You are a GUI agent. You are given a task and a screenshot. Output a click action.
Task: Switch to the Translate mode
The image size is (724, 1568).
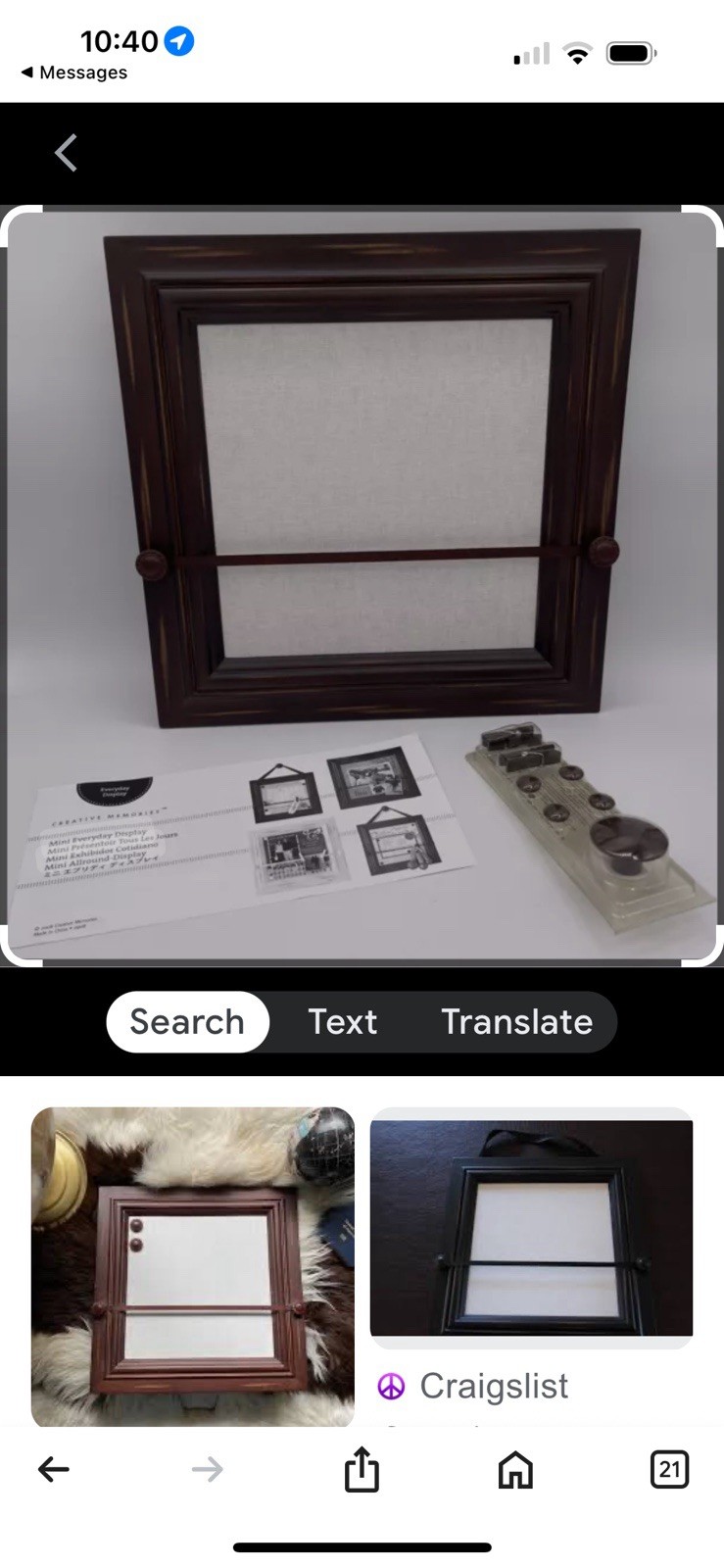tap(516, 1022)
